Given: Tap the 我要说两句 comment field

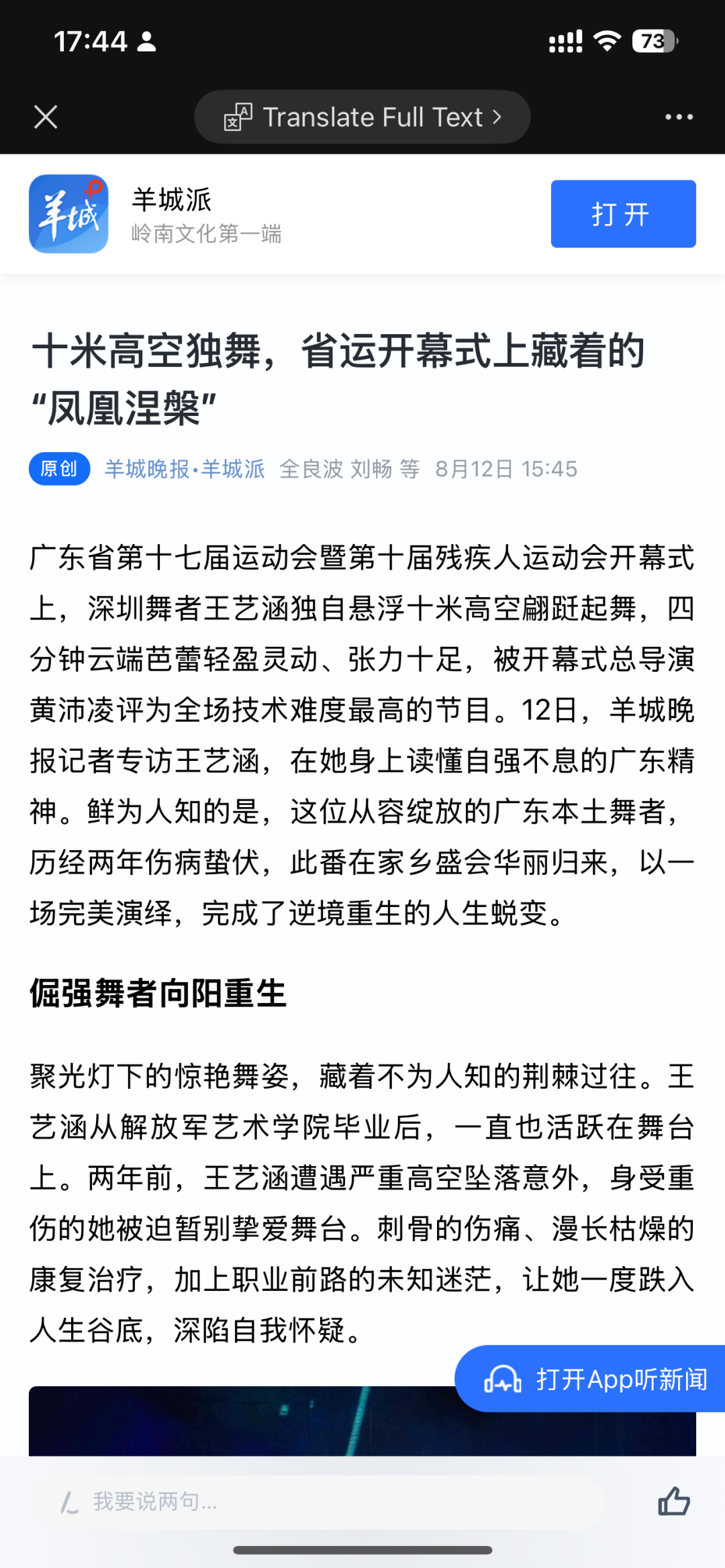Looking at the screenshot, I should pos(320,1502).
